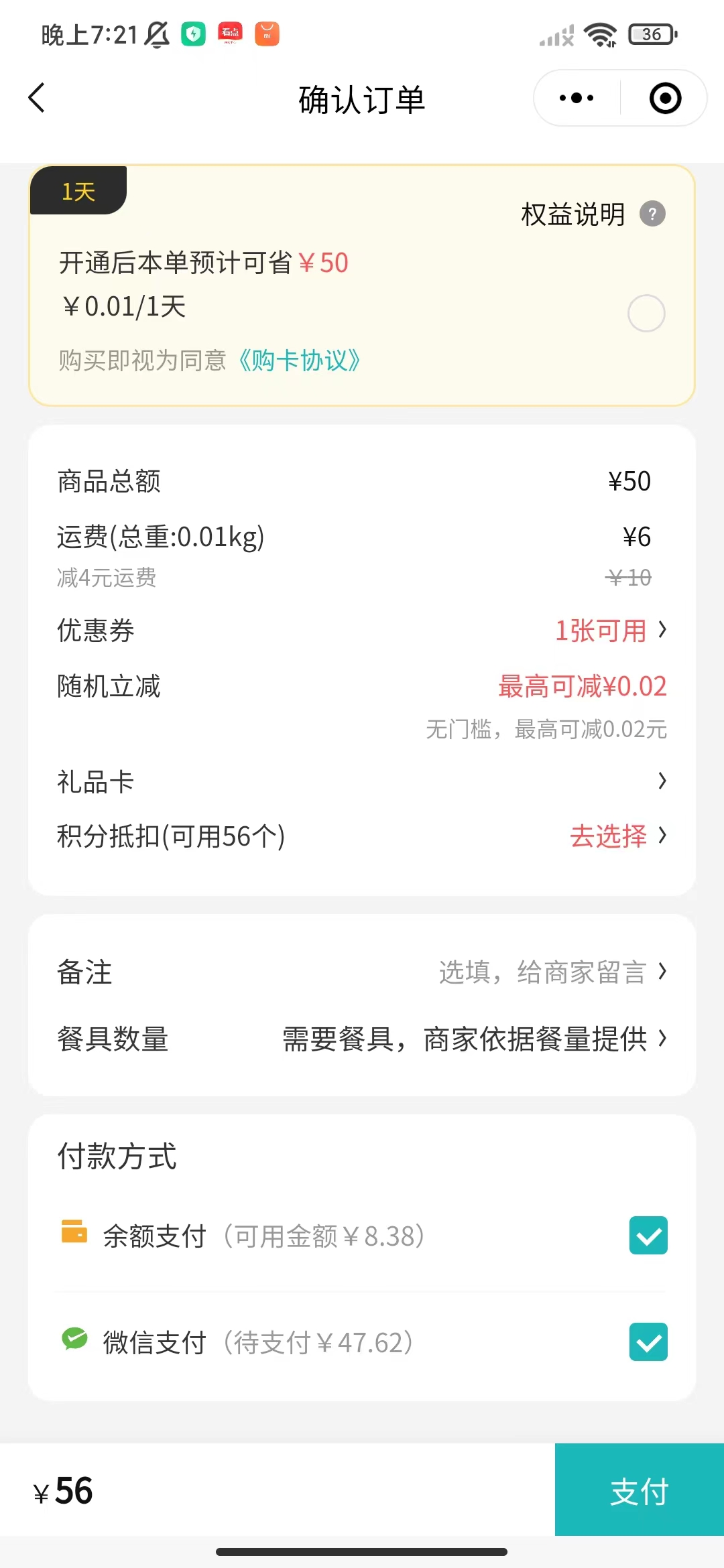
Task: Go back from the confirm order page
Action: 37,99
